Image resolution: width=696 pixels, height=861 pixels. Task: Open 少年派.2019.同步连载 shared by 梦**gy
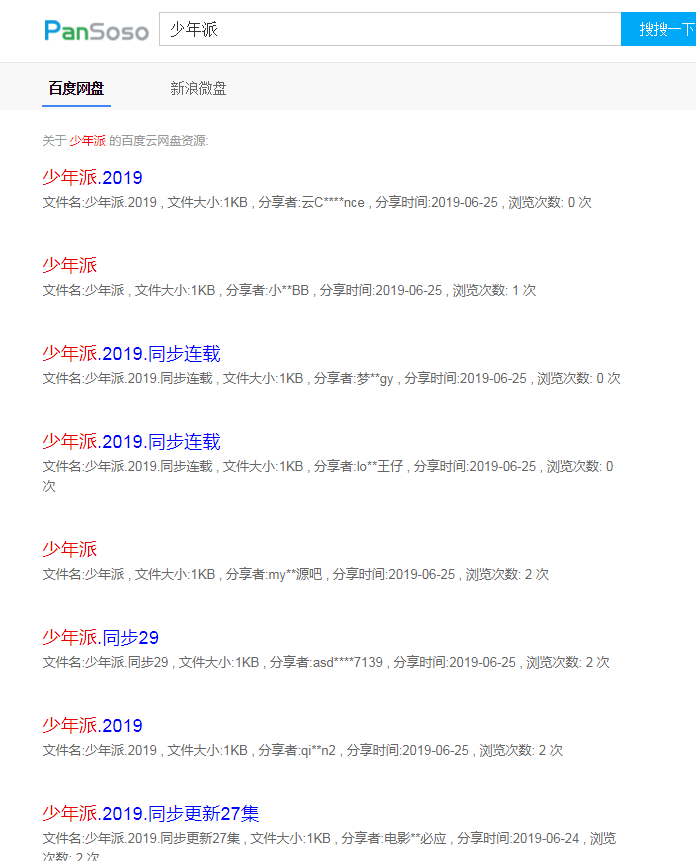131,354
